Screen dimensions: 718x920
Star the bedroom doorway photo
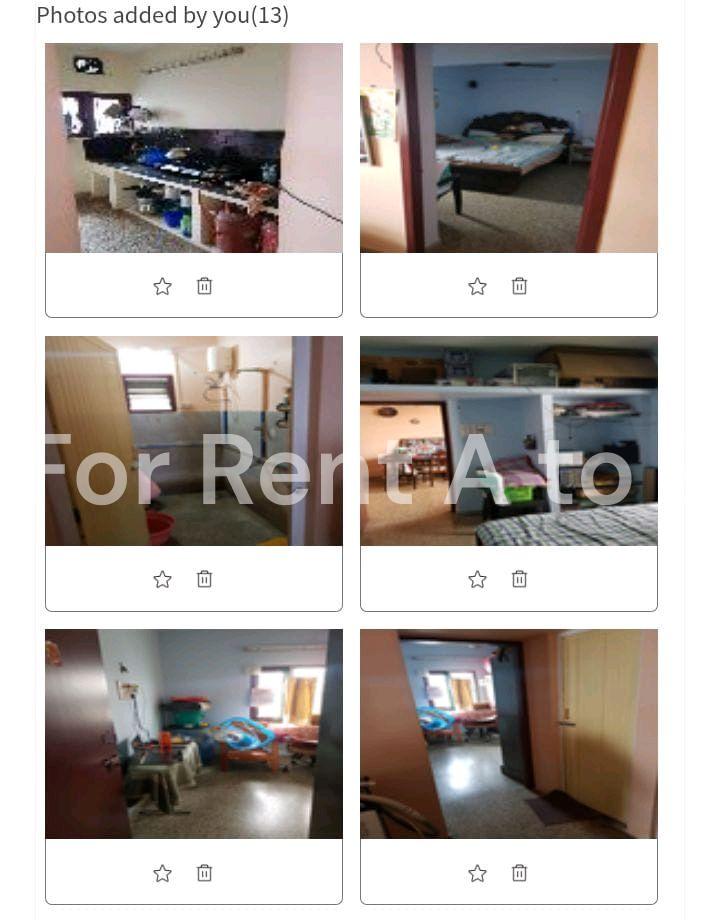click(477, 287)
